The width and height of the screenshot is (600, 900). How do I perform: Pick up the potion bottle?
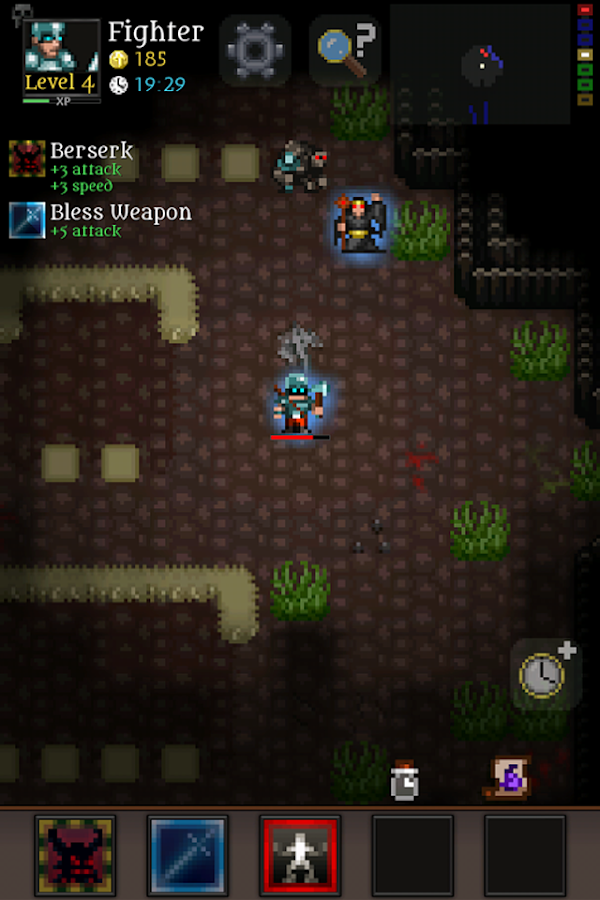click(405, 781)
